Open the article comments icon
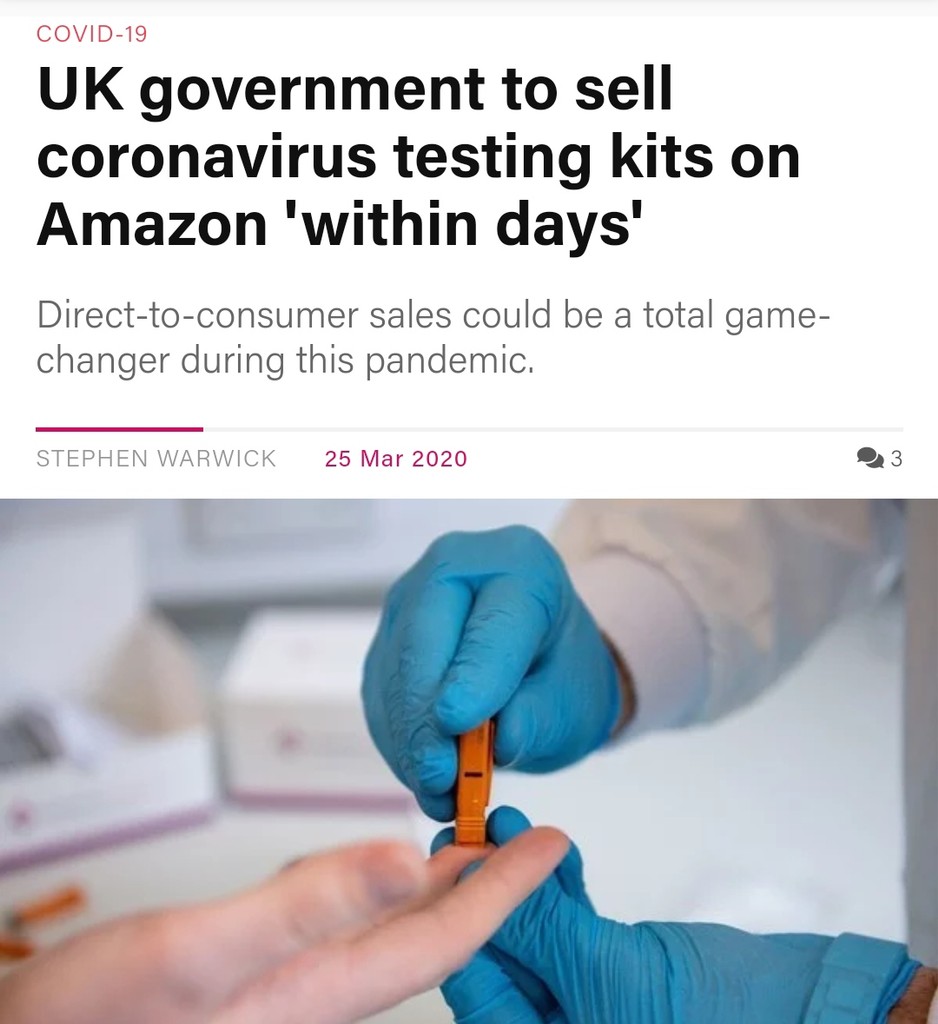The width and height of the screenshot is (938, 1024). [871, 459]
